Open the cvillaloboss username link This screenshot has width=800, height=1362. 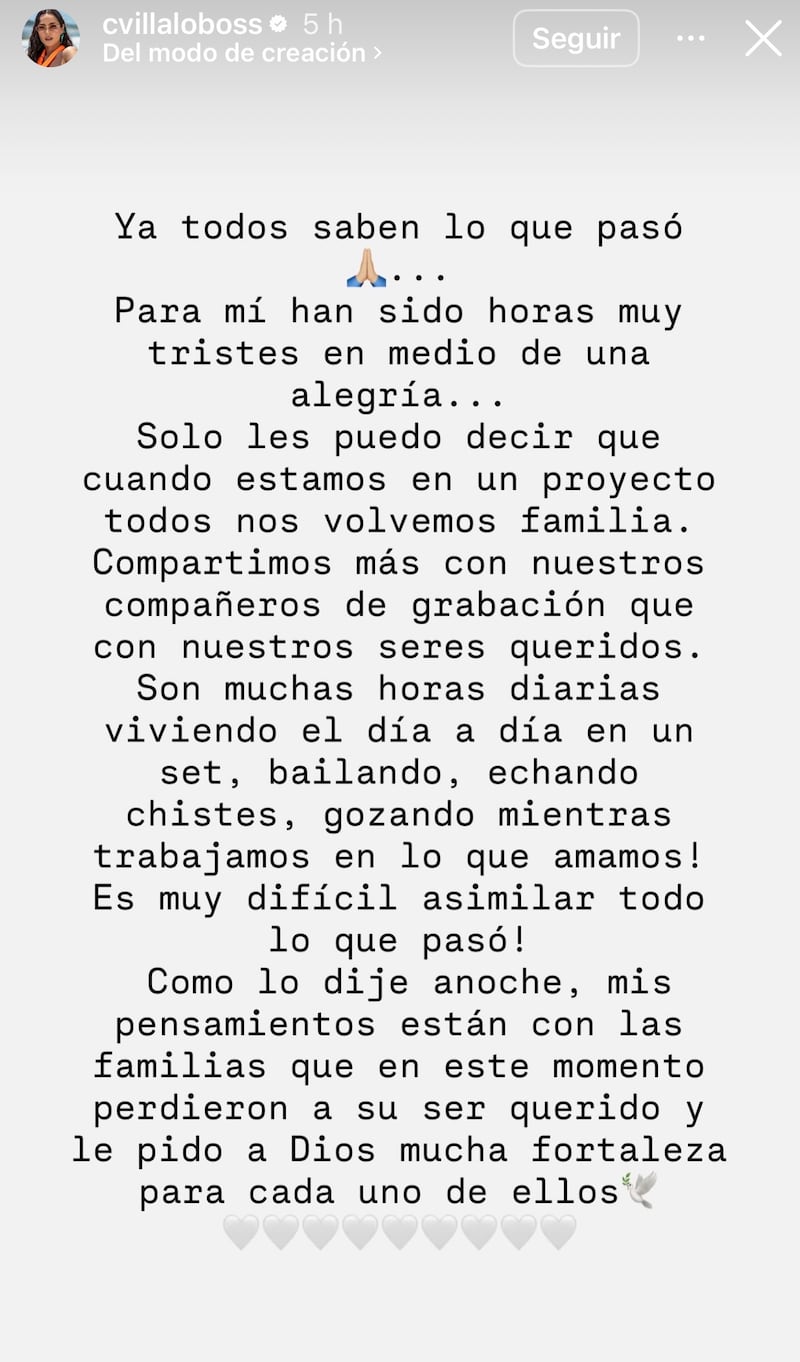coord(182,24)
